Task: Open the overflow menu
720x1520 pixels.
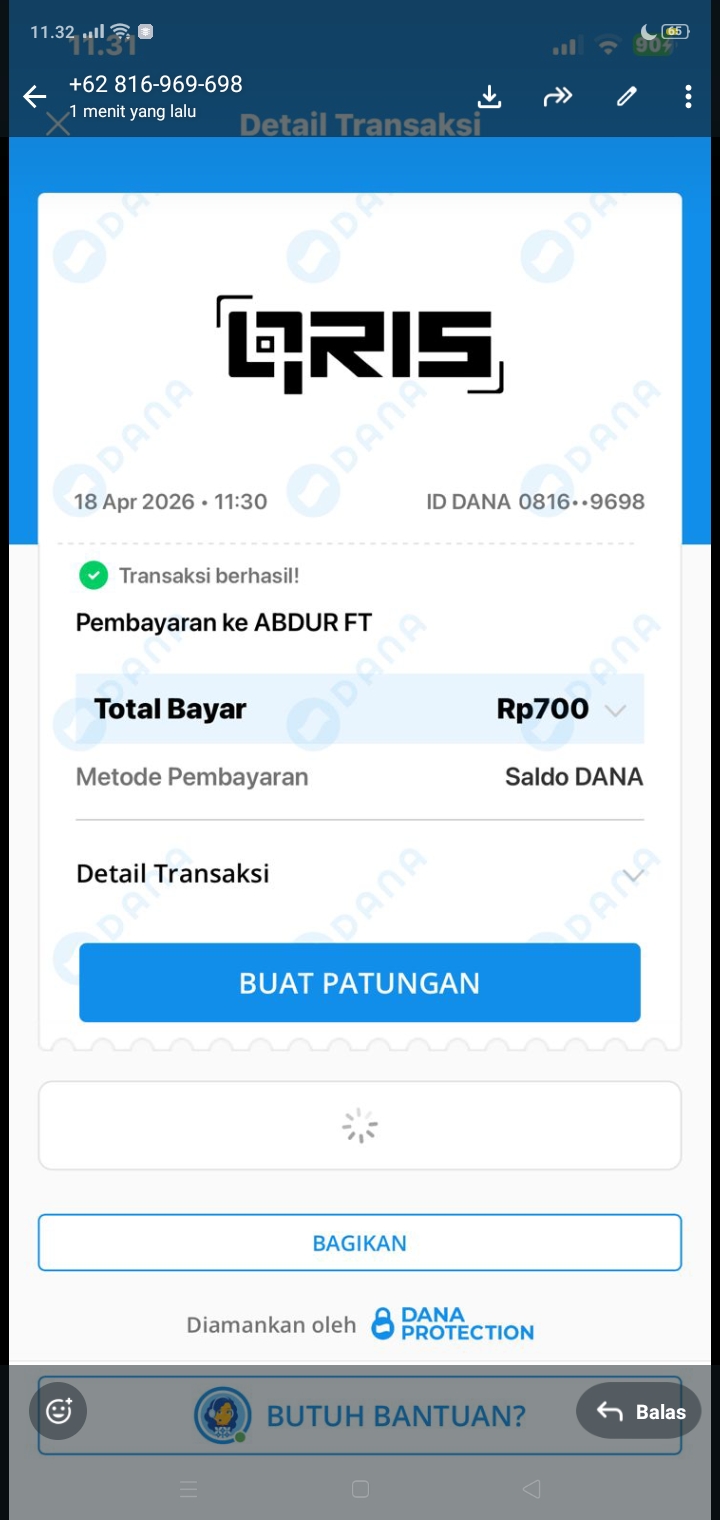Action: click(x=688, y=97)
